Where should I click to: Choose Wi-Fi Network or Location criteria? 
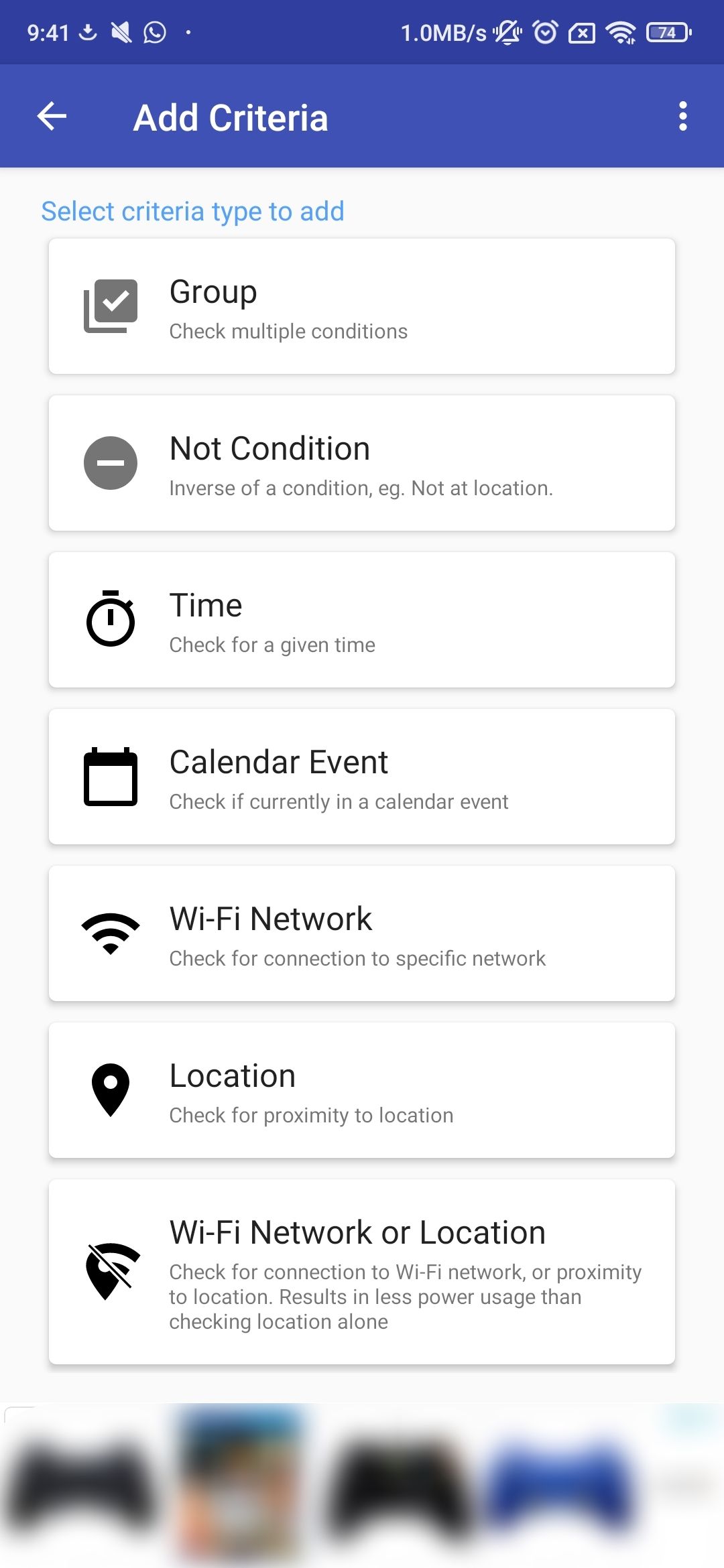coord(362,1271)
